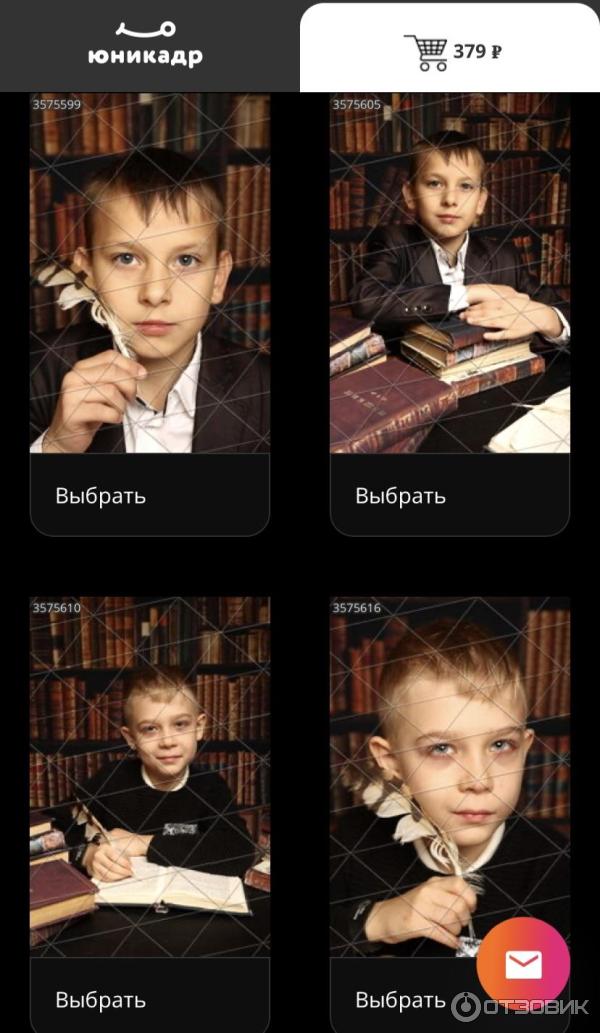Open the shopping cart showing 379 ₽

[452, 51]
